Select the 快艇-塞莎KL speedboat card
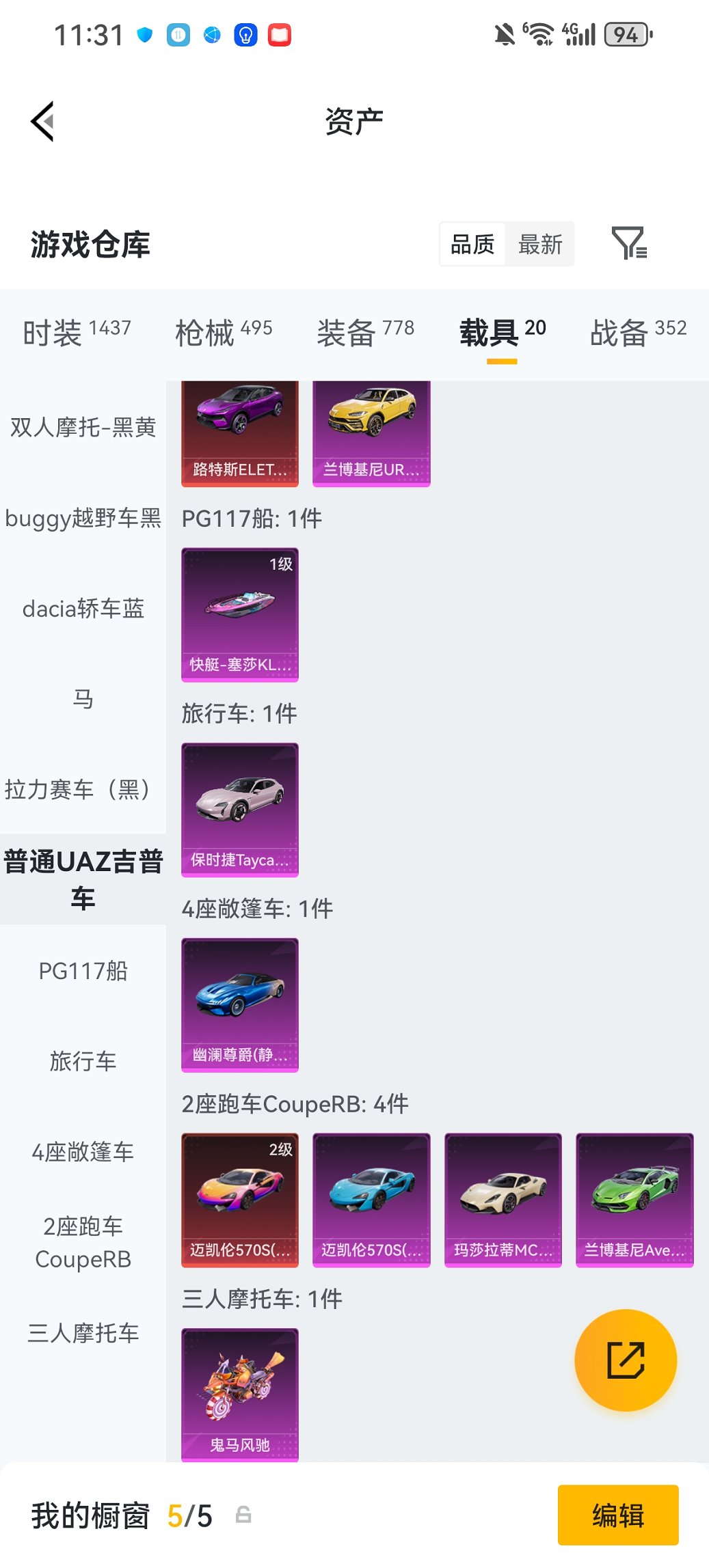Image resolution: width=709 pixels, height=1568 pixels. [x=239, y=613]
